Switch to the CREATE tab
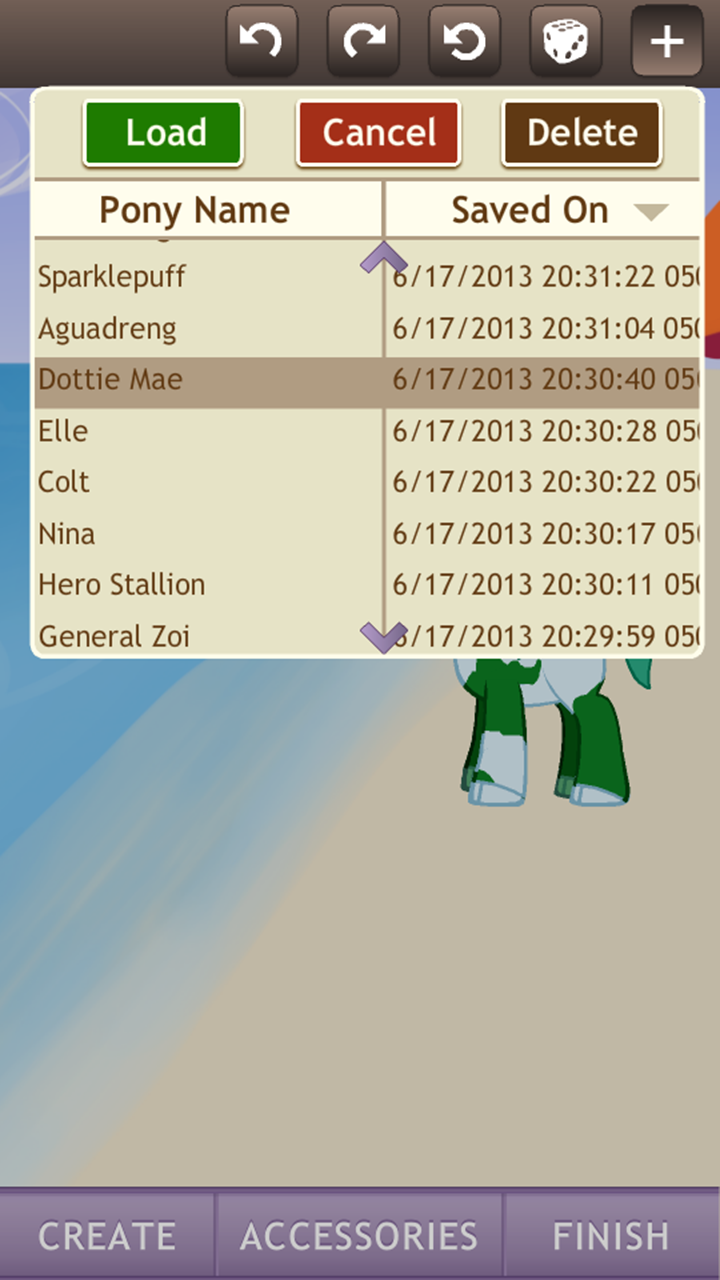The height and width of the screenshot is (1280, 720). click(x=106, y=1235)
